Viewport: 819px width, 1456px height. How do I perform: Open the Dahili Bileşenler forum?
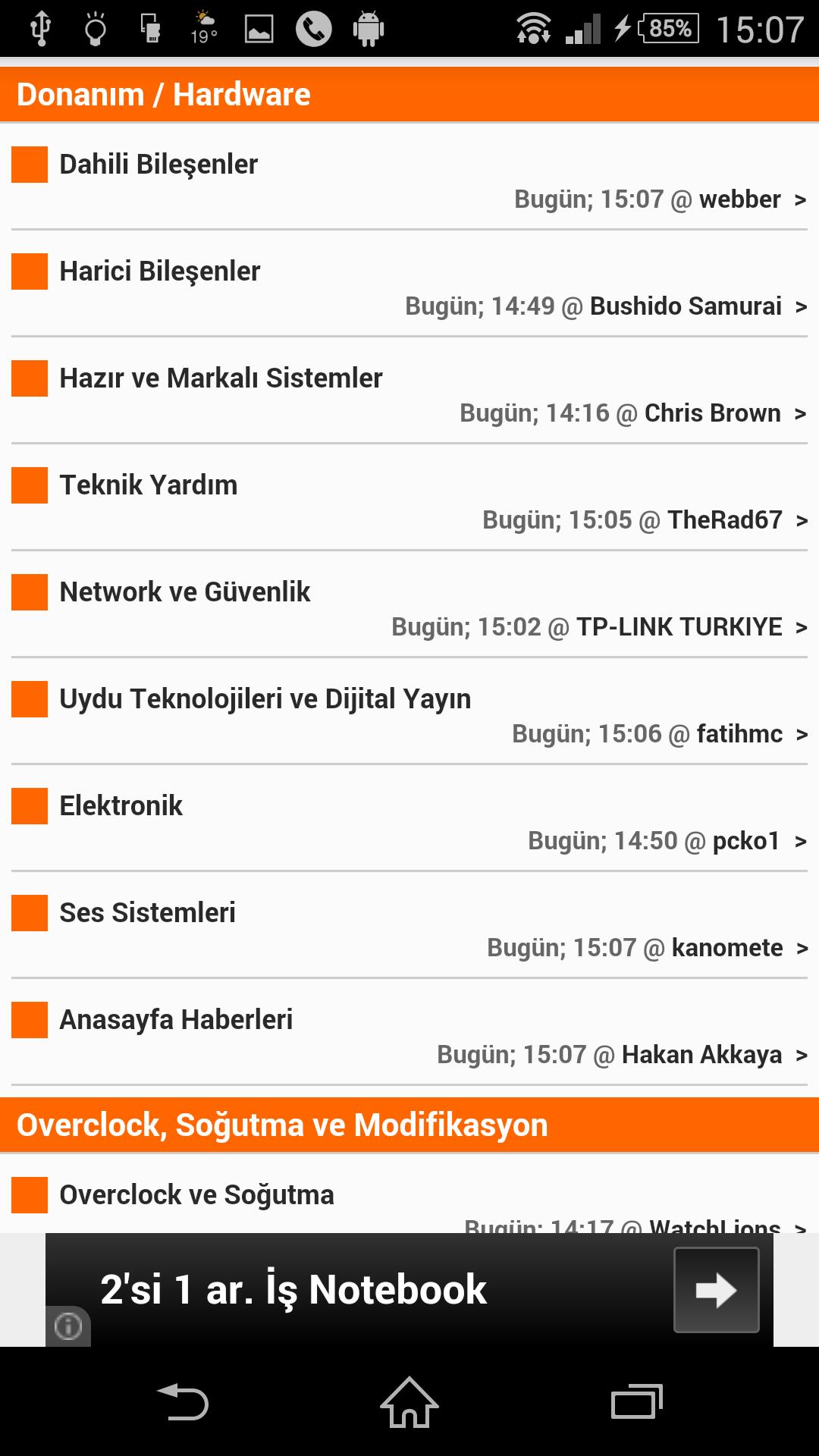[159, 165]
